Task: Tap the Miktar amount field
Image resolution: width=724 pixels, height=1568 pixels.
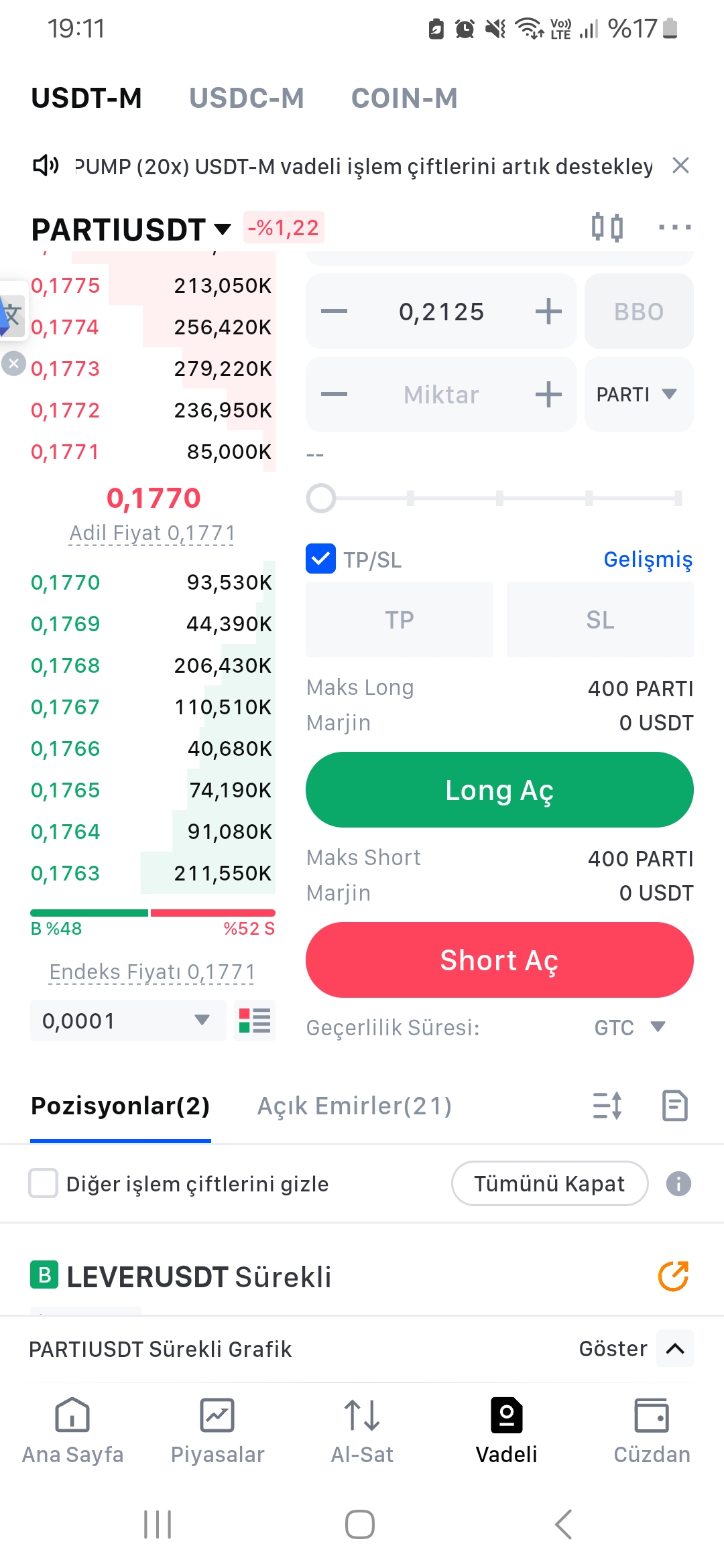Action: click(x=441, y=395)
